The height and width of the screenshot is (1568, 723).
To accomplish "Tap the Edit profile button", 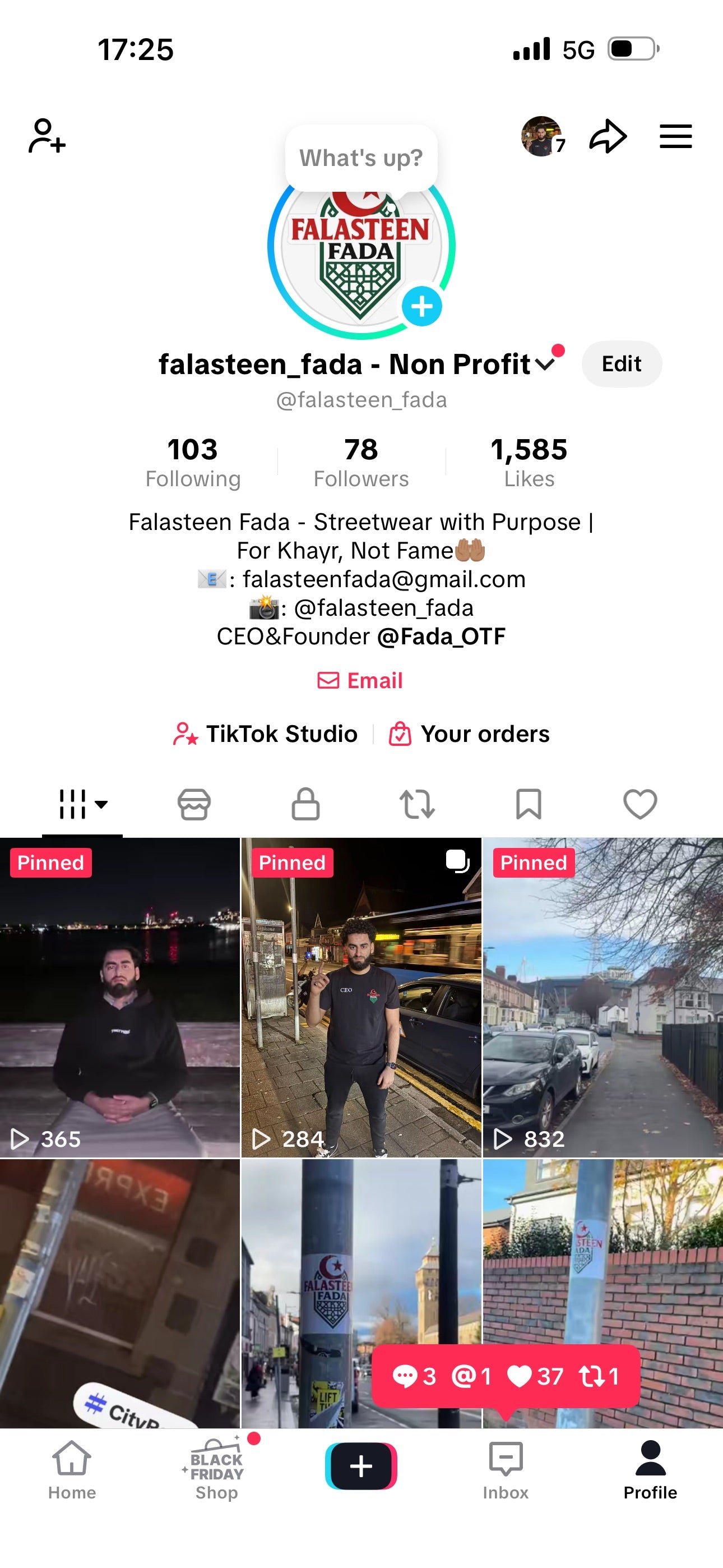I will point(622,364).
